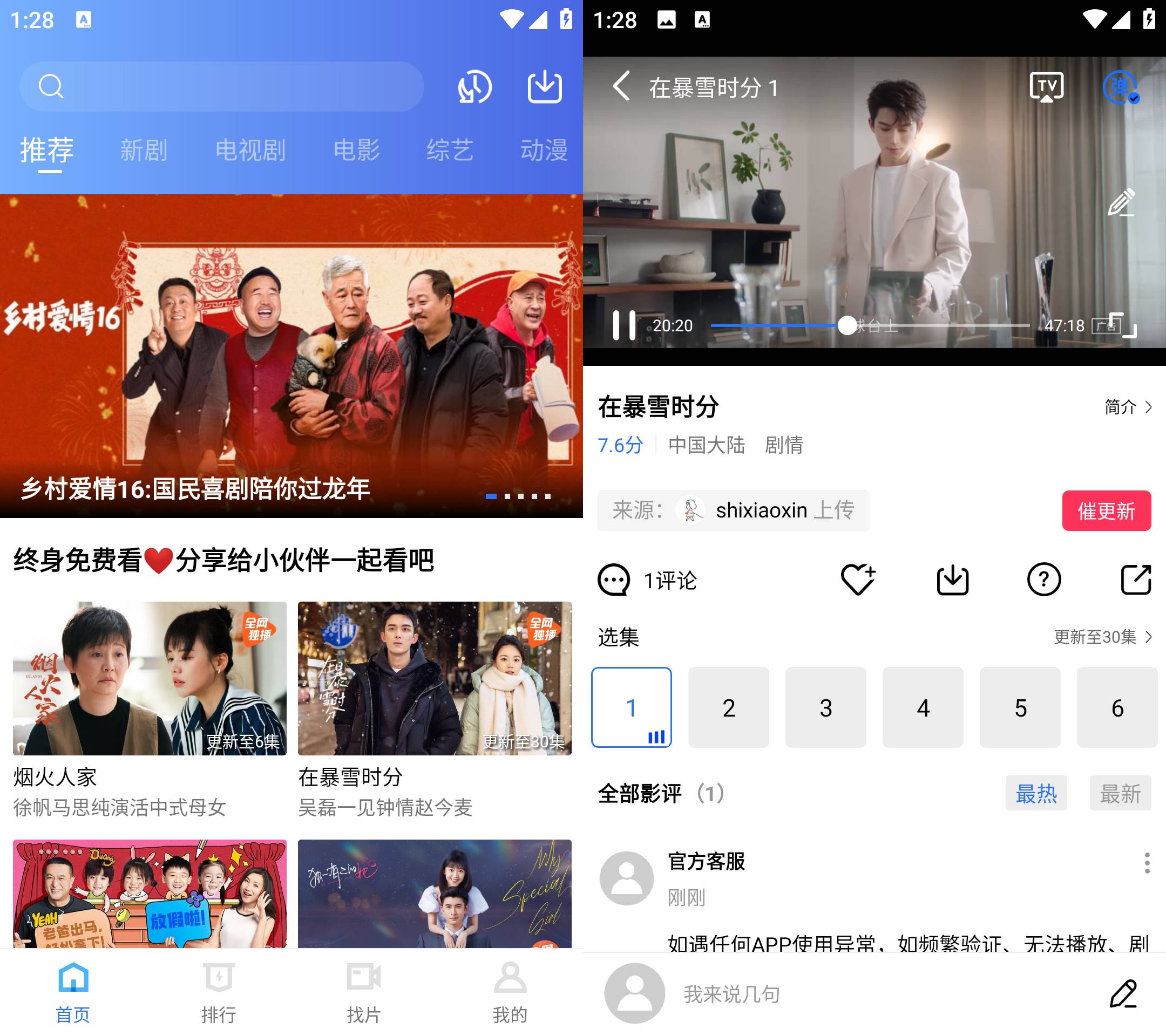
Task: Open 简介 introduction details
Action: (1128, 407)
